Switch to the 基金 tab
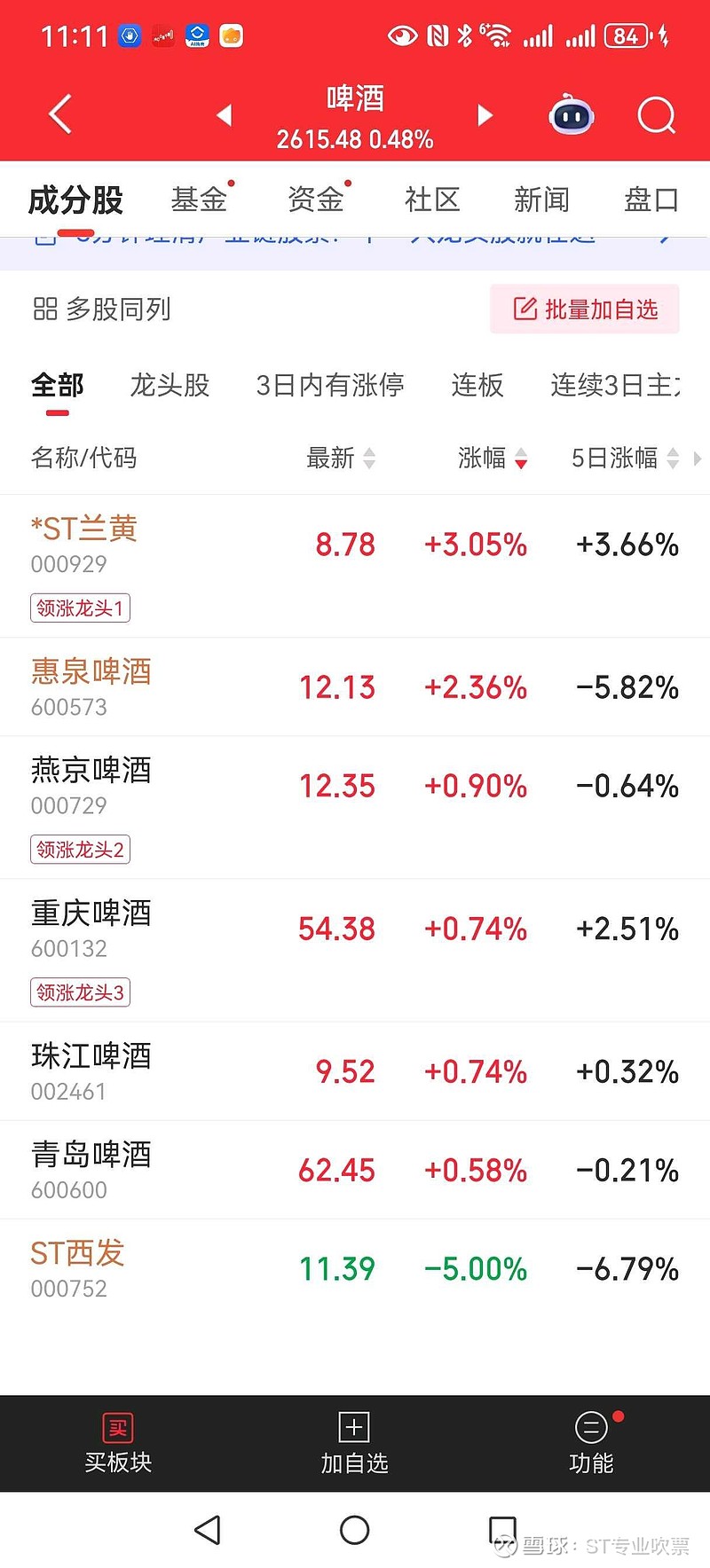The width and height of the screenshot is (710, 1568). [199, 200]
